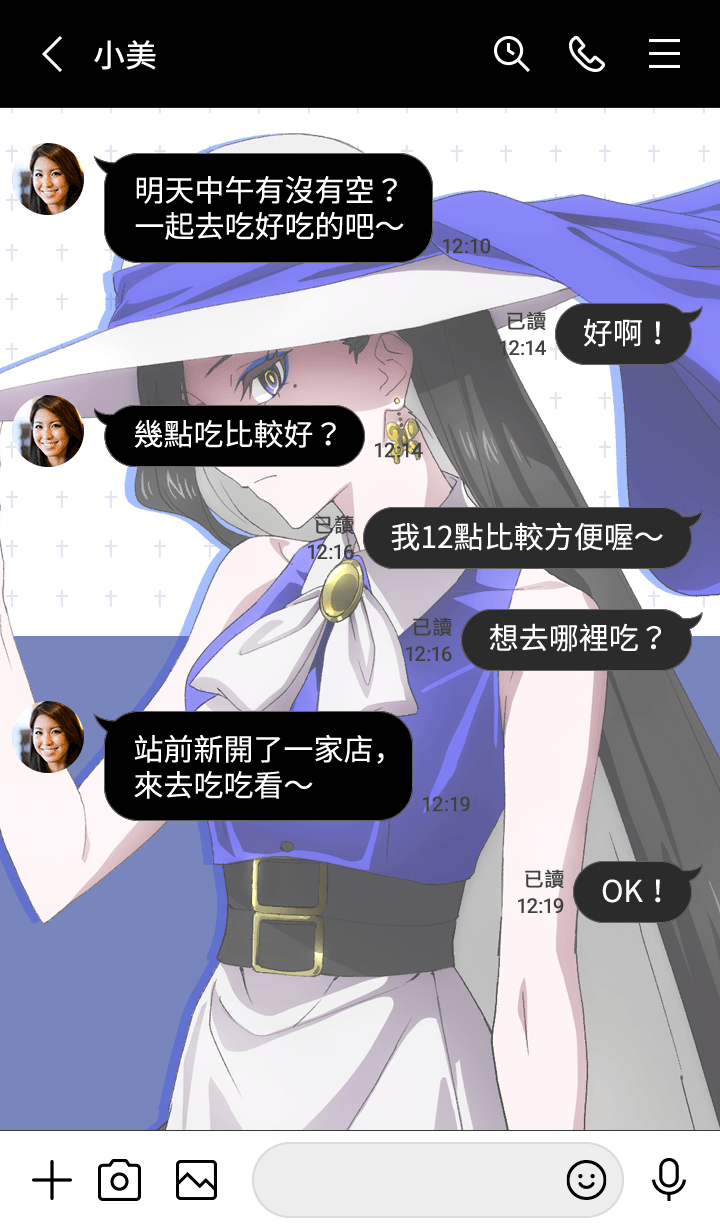The image size is (720, 1232).
Task: Search within this chat's history
Action: tap(511, 54)
